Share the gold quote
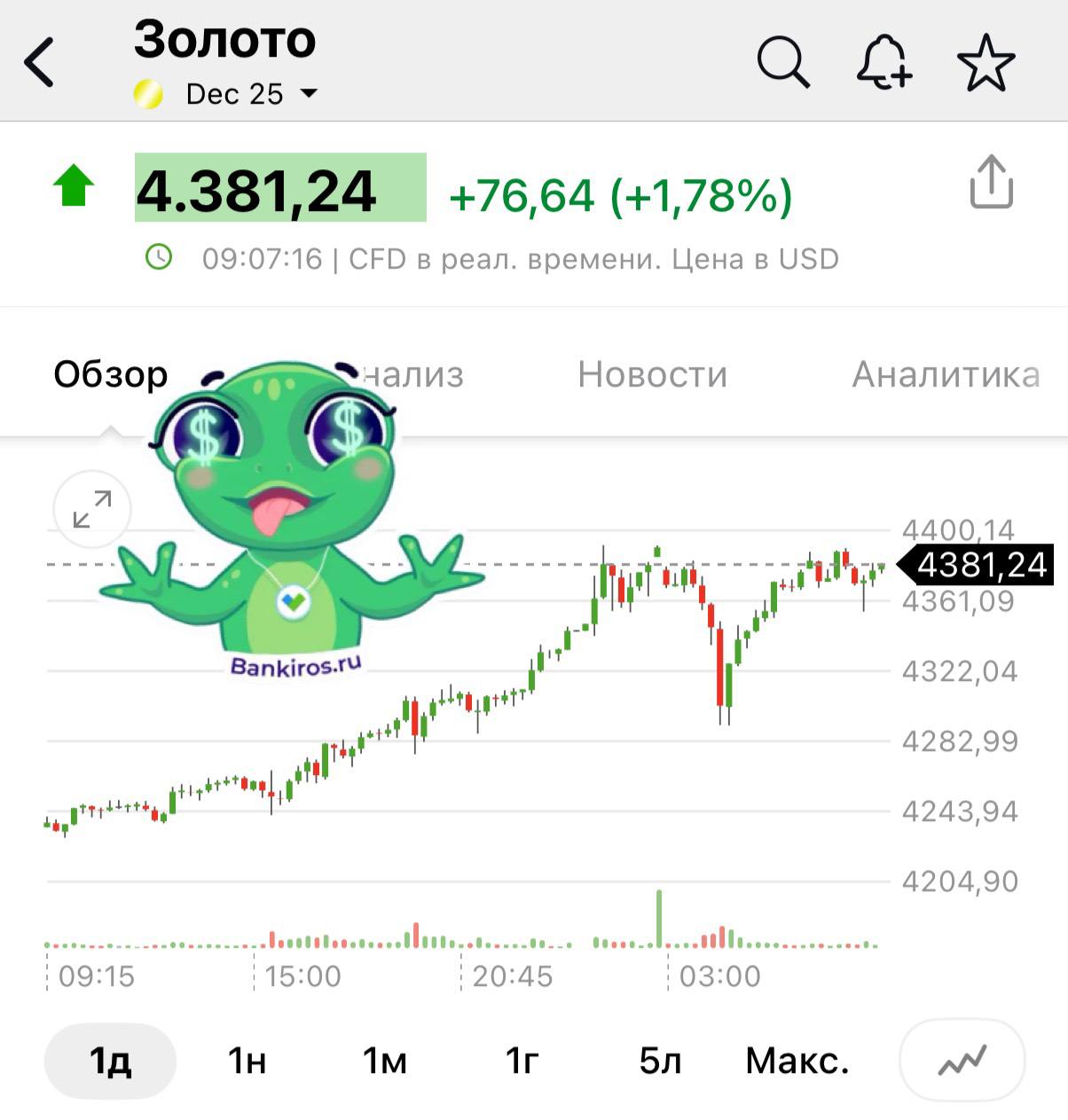The height and width of the screenshot is (1120, 1068). coord(991,183)
